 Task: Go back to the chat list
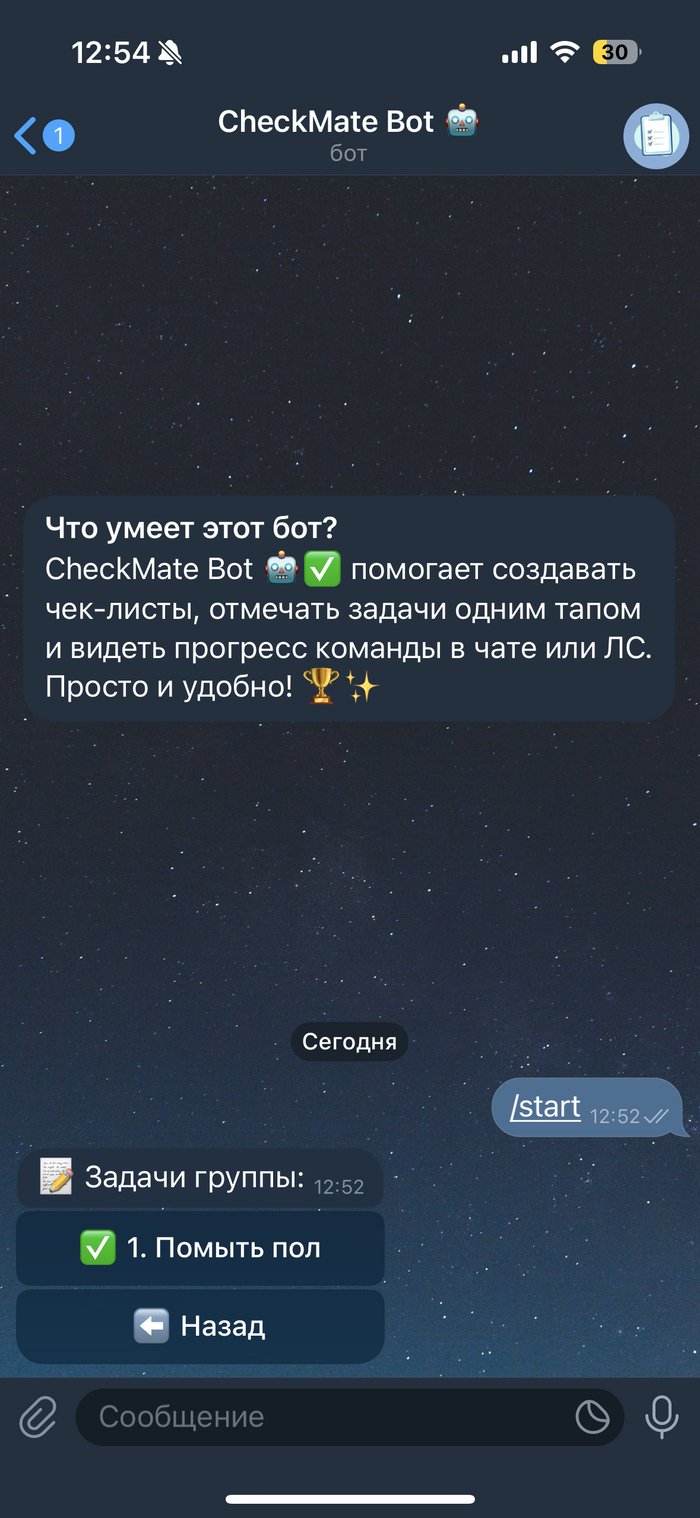point(40,135)
